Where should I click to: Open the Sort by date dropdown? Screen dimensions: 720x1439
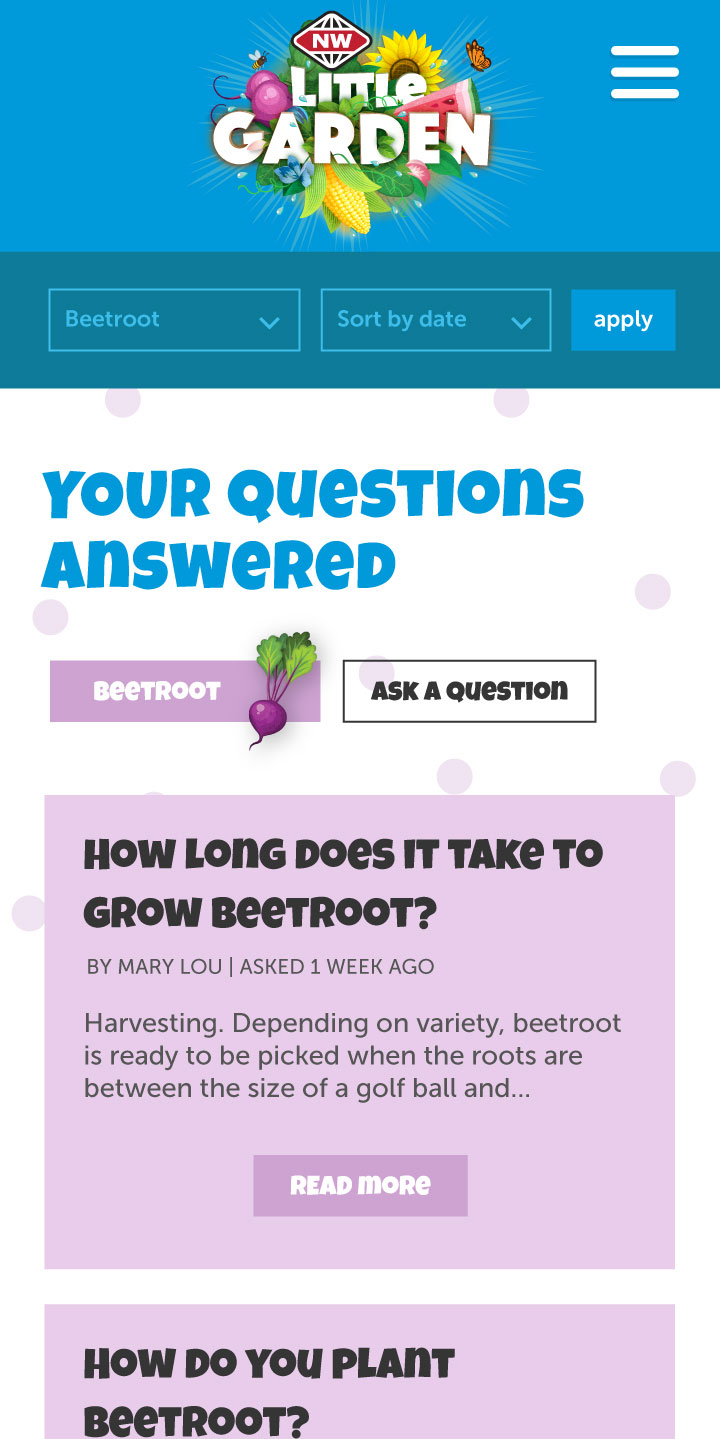[x=435, y=320]
